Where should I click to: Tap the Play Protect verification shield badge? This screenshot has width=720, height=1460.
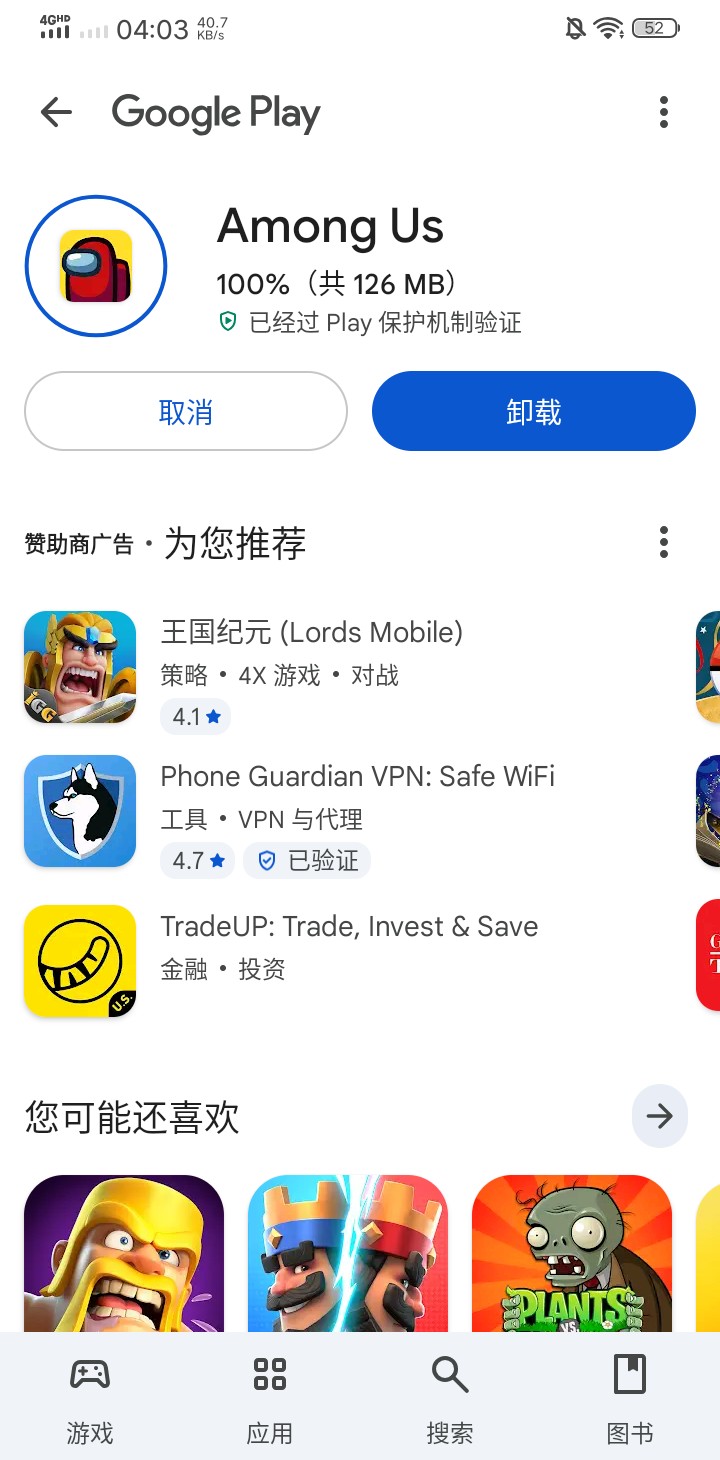click(x=228, y=322)
